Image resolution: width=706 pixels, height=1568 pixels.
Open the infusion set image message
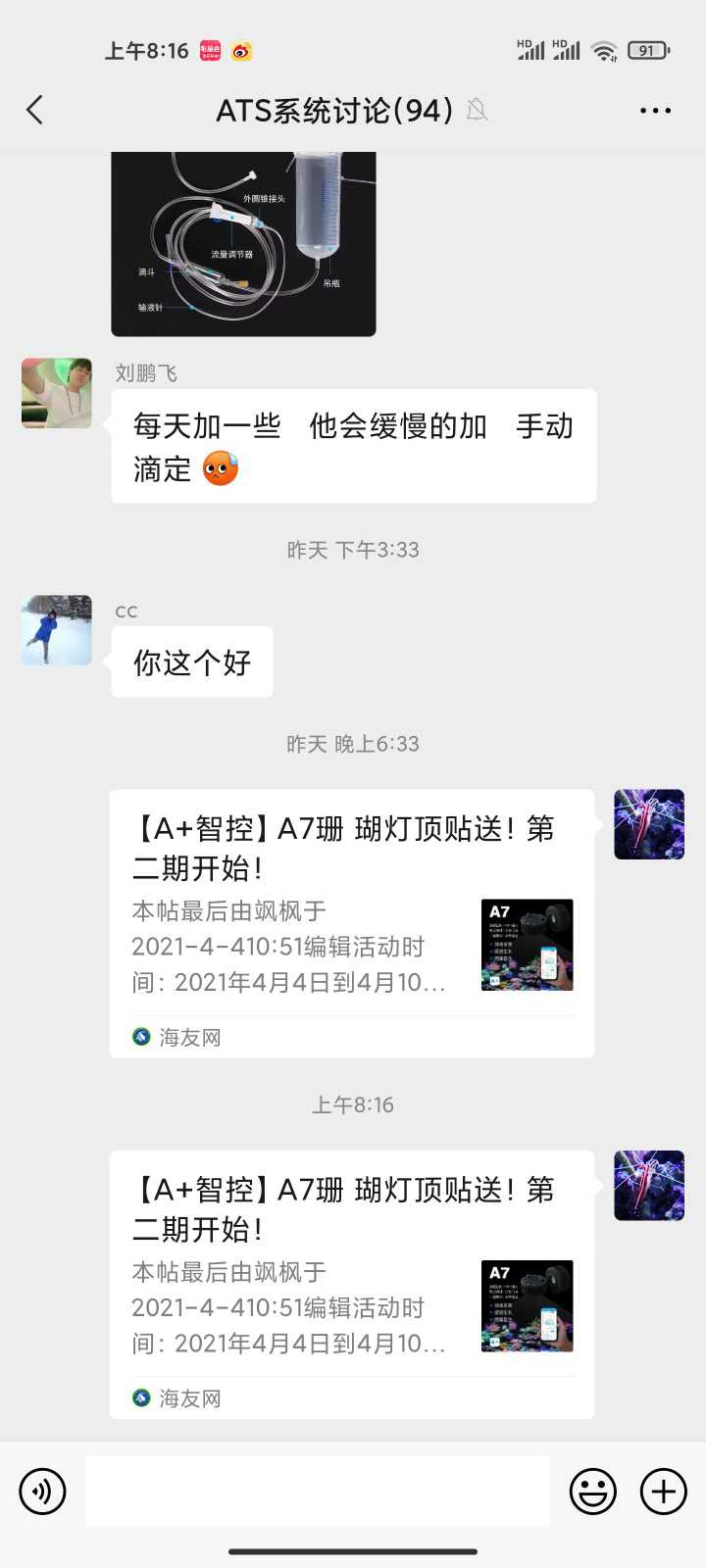coord(243,245)
